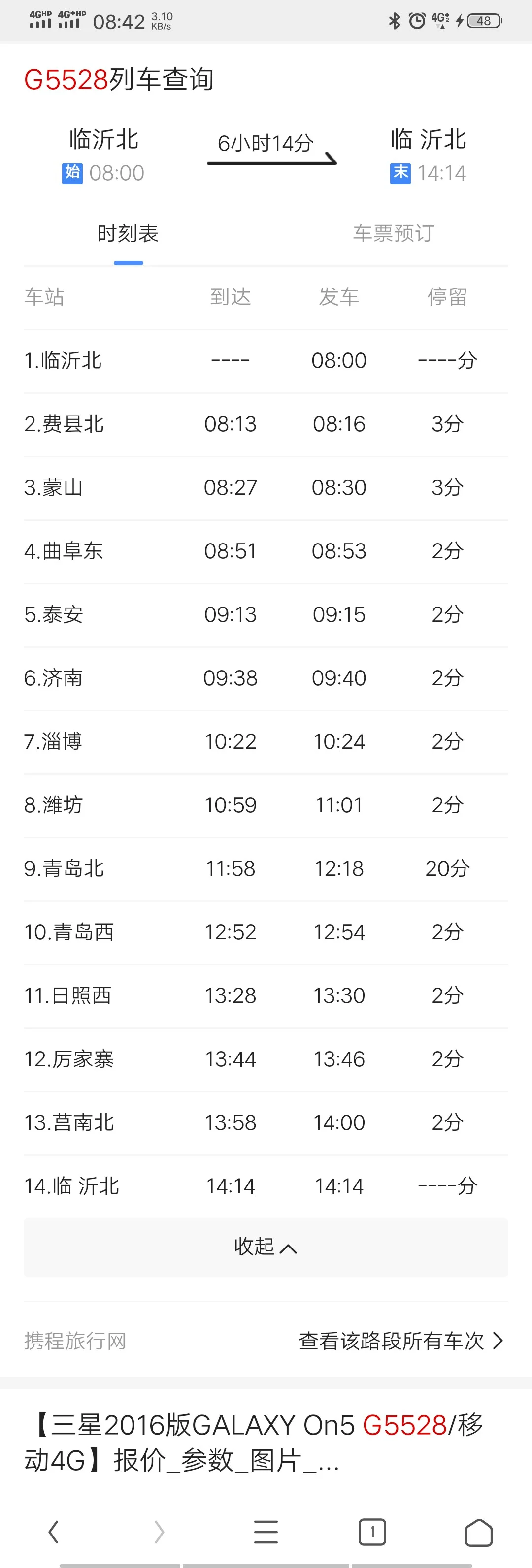This screenshot has height=1568, width=532.
Task: Select the 时刻表 tab
Action: 128,234
